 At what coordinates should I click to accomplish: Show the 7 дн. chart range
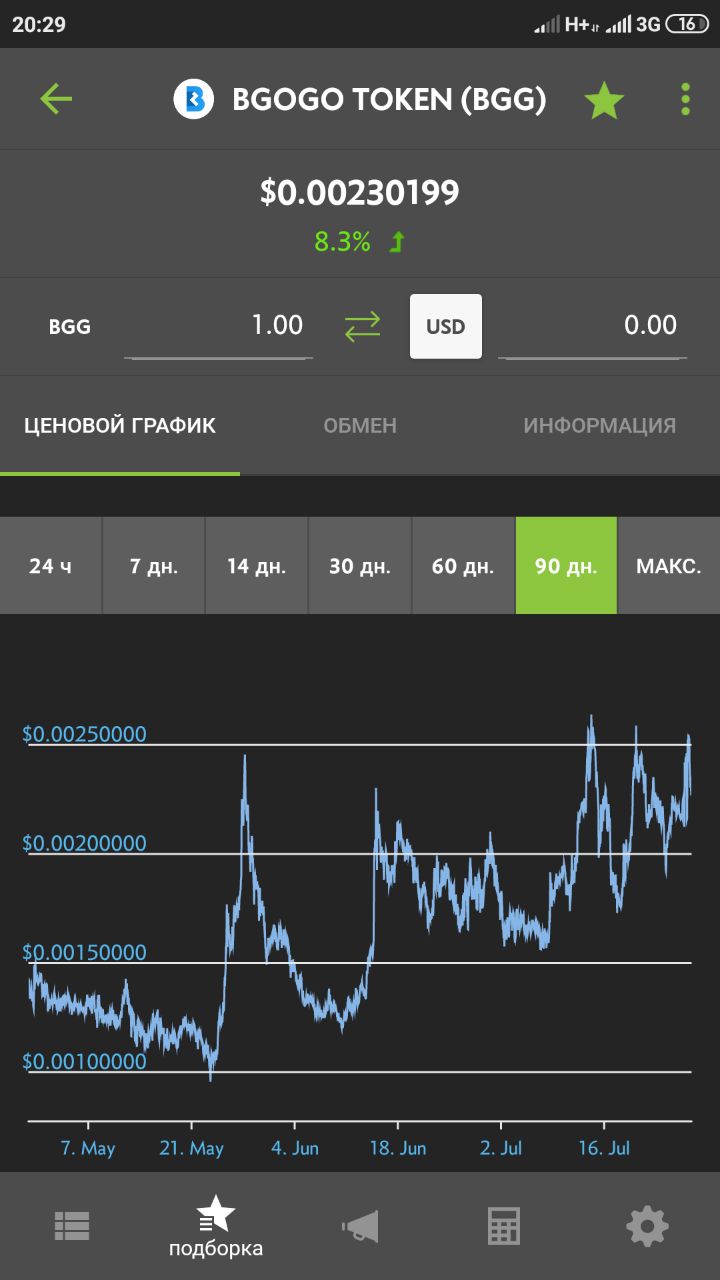point(154,566)
